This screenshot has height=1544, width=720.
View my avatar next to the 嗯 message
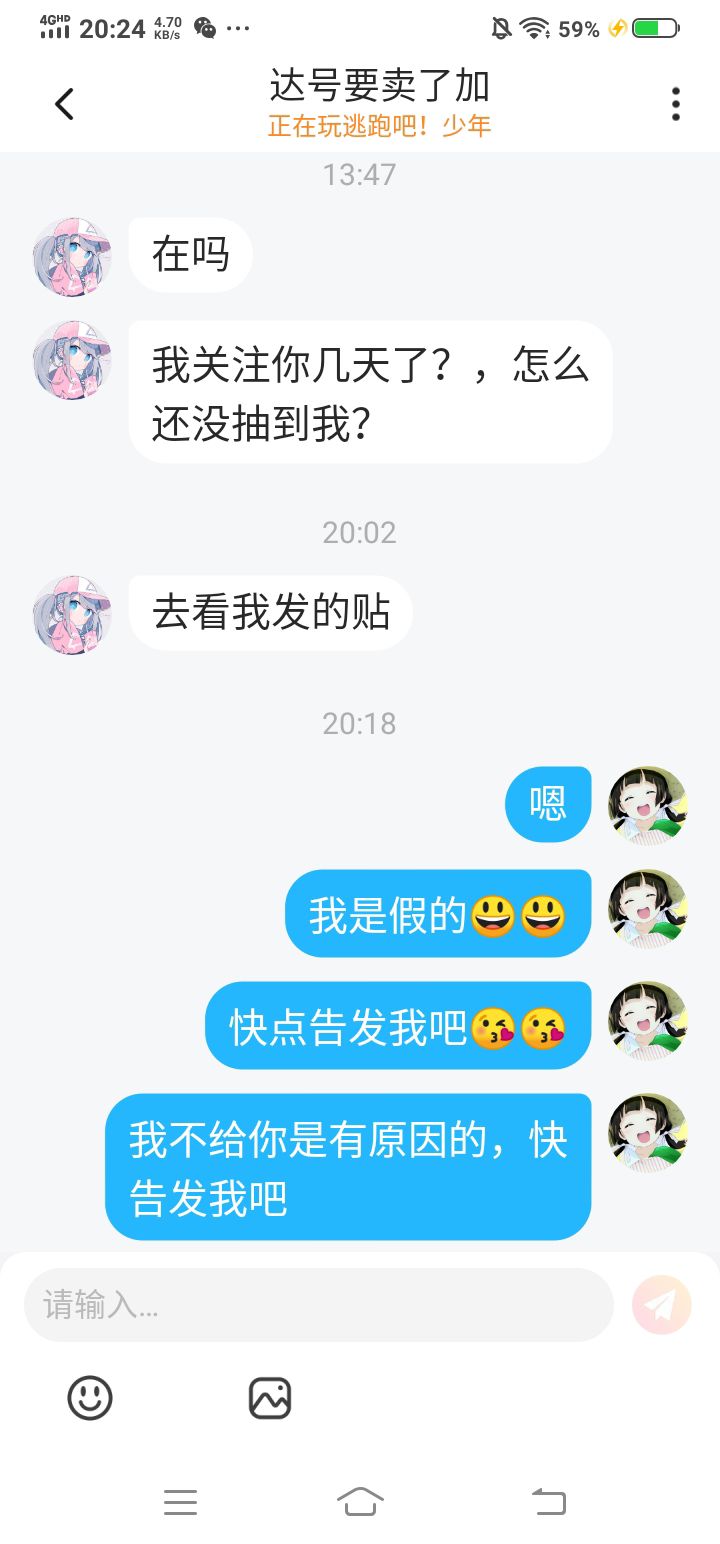[649, 805]
